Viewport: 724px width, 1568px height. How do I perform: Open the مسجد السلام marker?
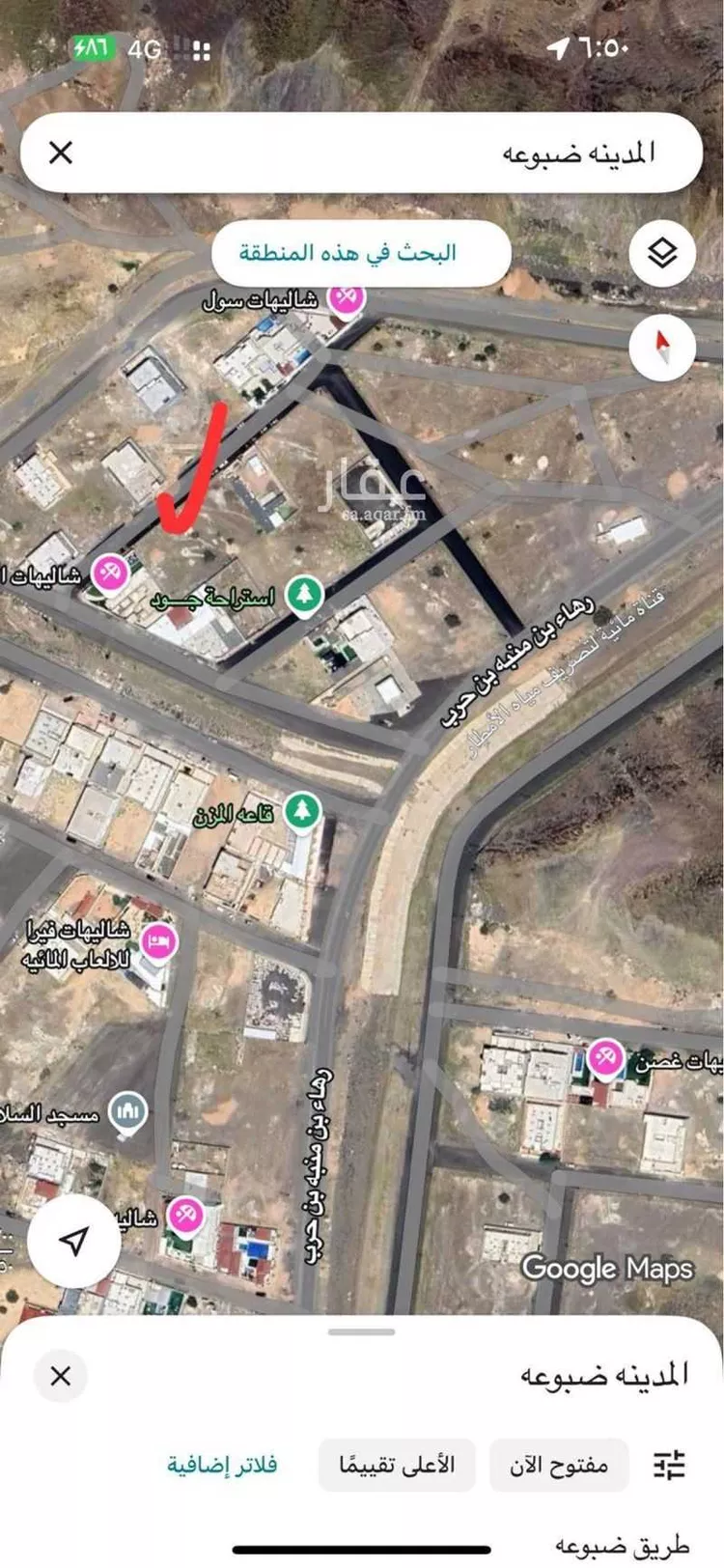[x=127, y=1113]
